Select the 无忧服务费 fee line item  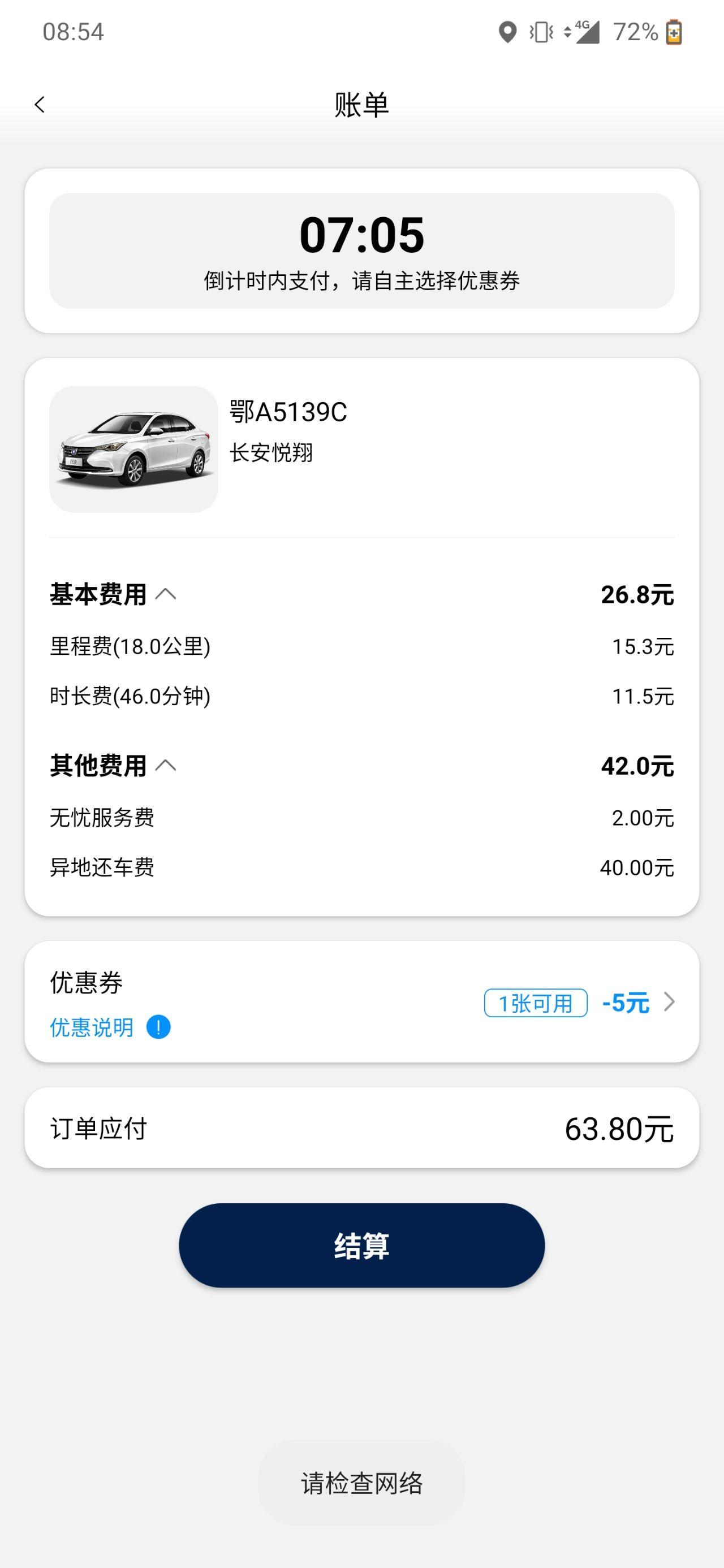click(104, 819)
